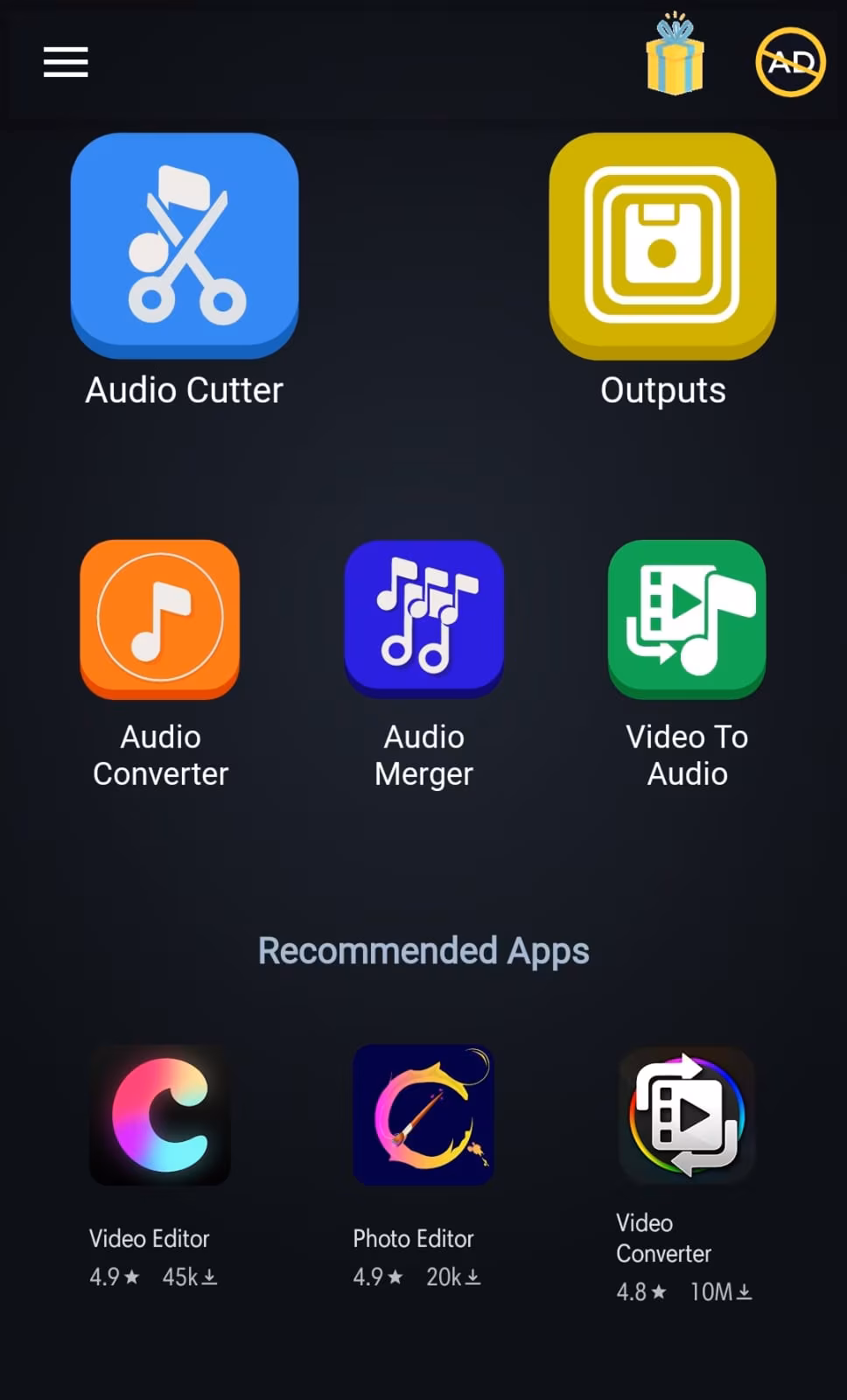The height and width of the screenshot is (1400, 847).
Task: Open the gift box reward
Action: click(675, 57)
